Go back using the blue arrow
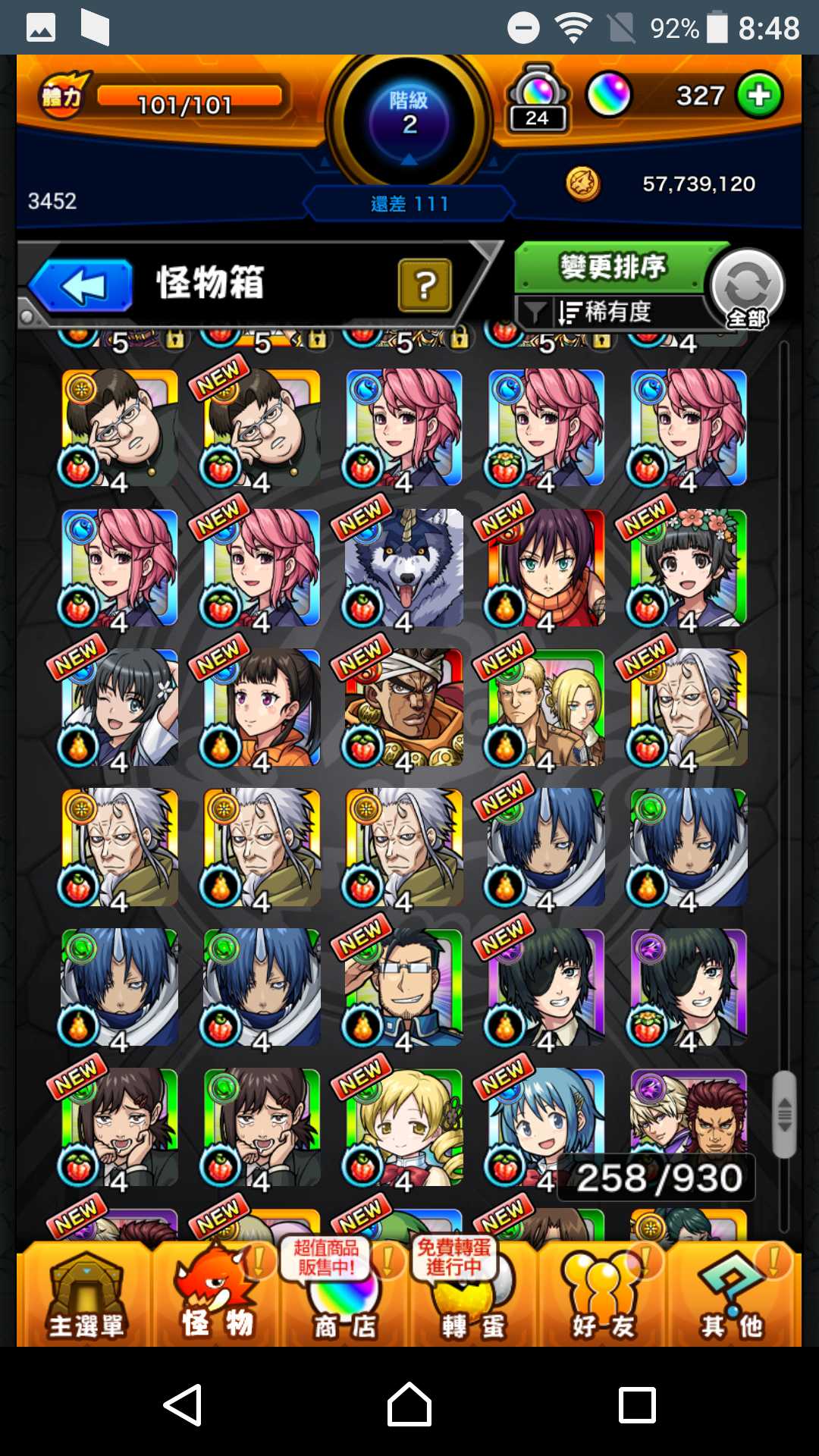819x1456 pixels. (82, 286)
